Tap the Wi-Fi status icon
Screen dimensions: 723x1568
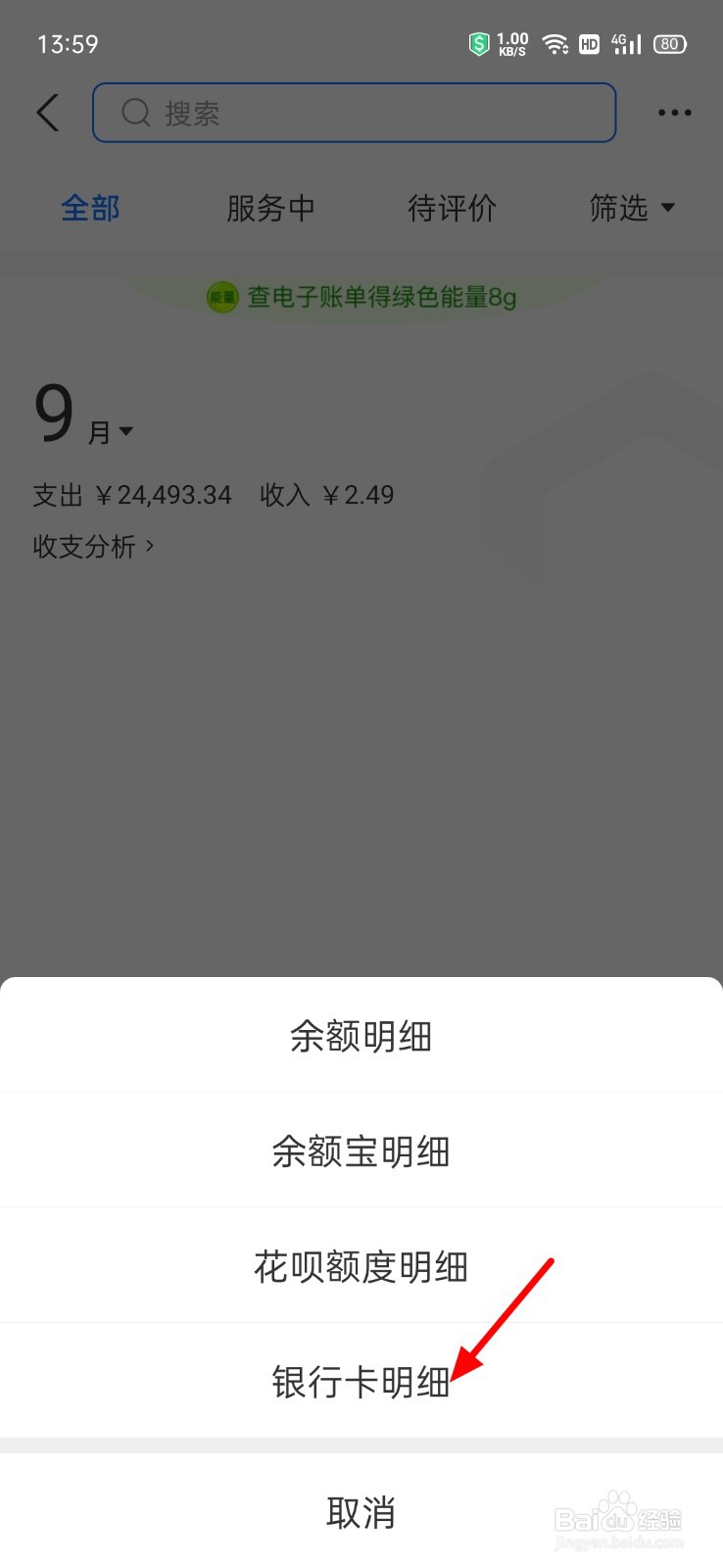pyautogui.click(x=554, y=43)
